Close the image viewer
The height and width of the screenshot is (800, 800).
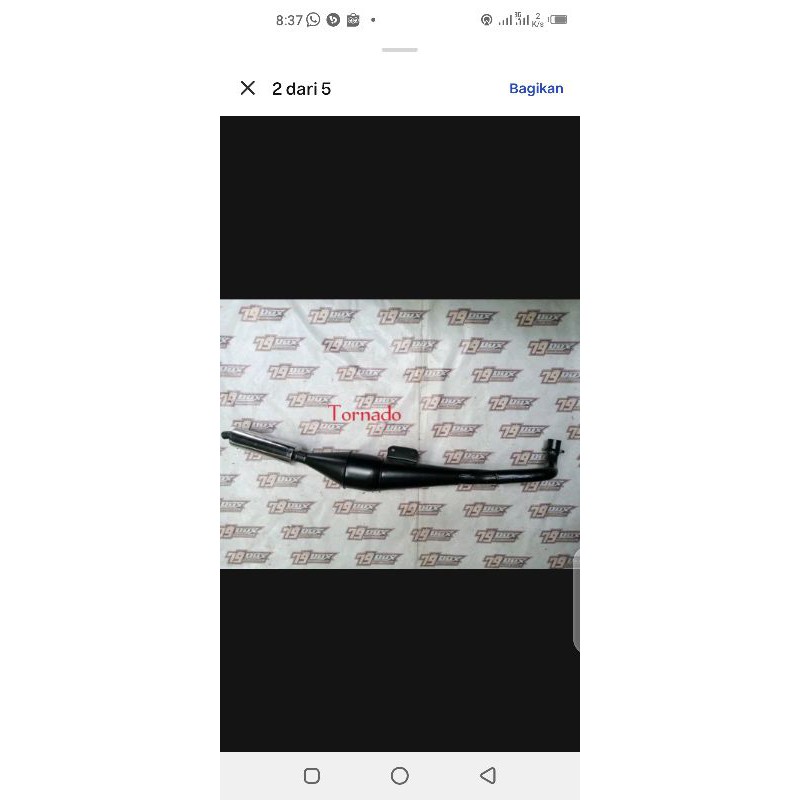click(x=248, y=88)
